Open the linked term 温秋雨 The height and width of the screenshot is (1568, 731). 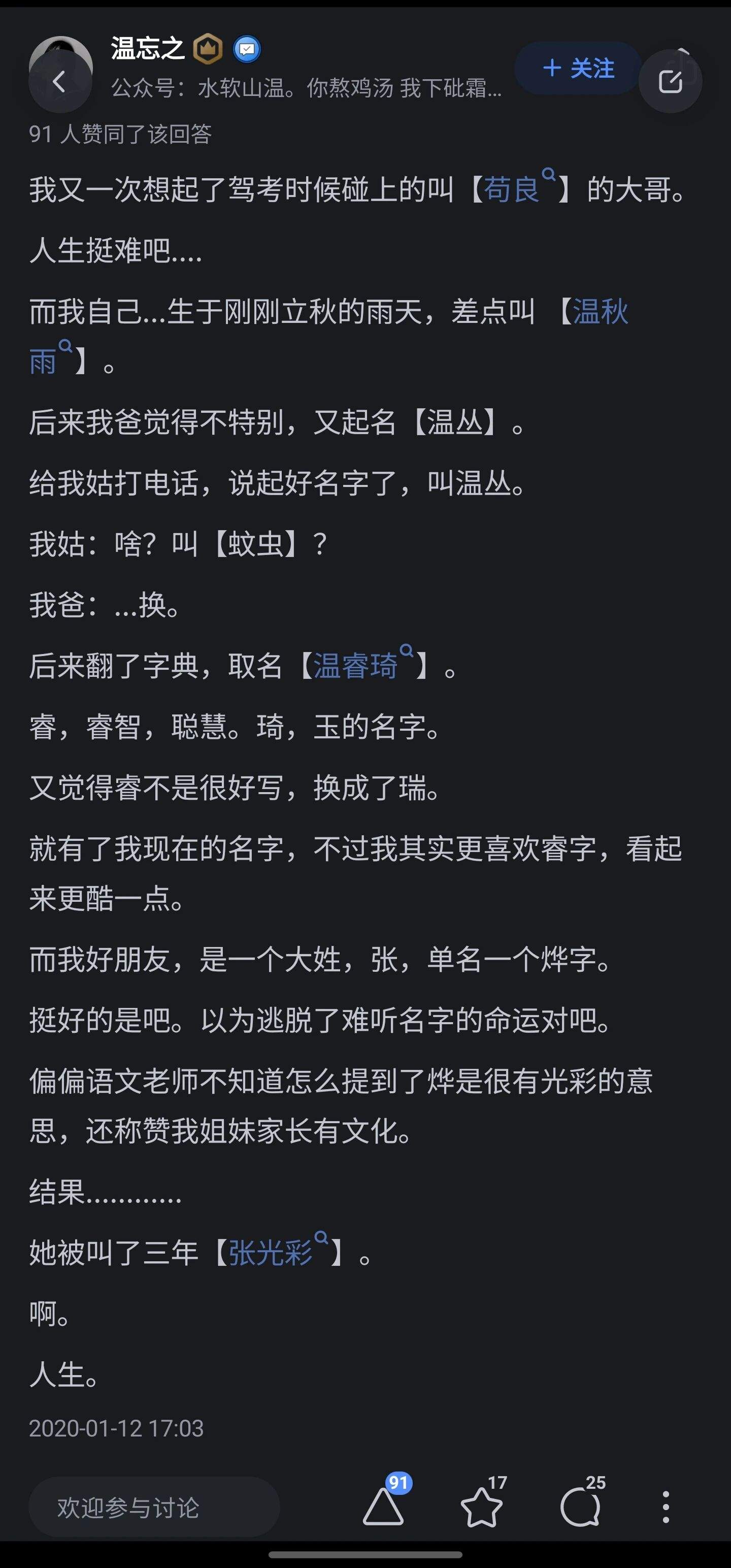click(600, 311)
